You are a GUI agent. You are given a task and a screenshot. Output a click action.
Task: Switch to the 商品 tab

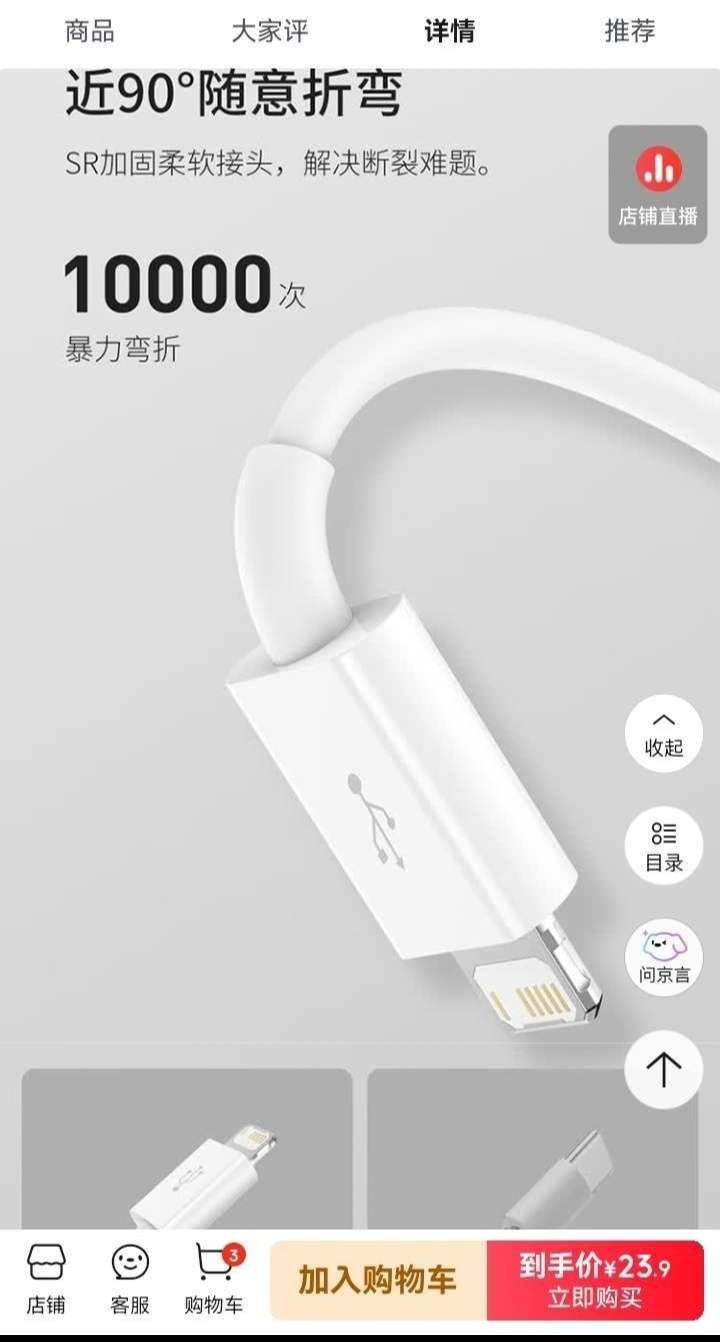pyautogui.click(x=90, y=31)
